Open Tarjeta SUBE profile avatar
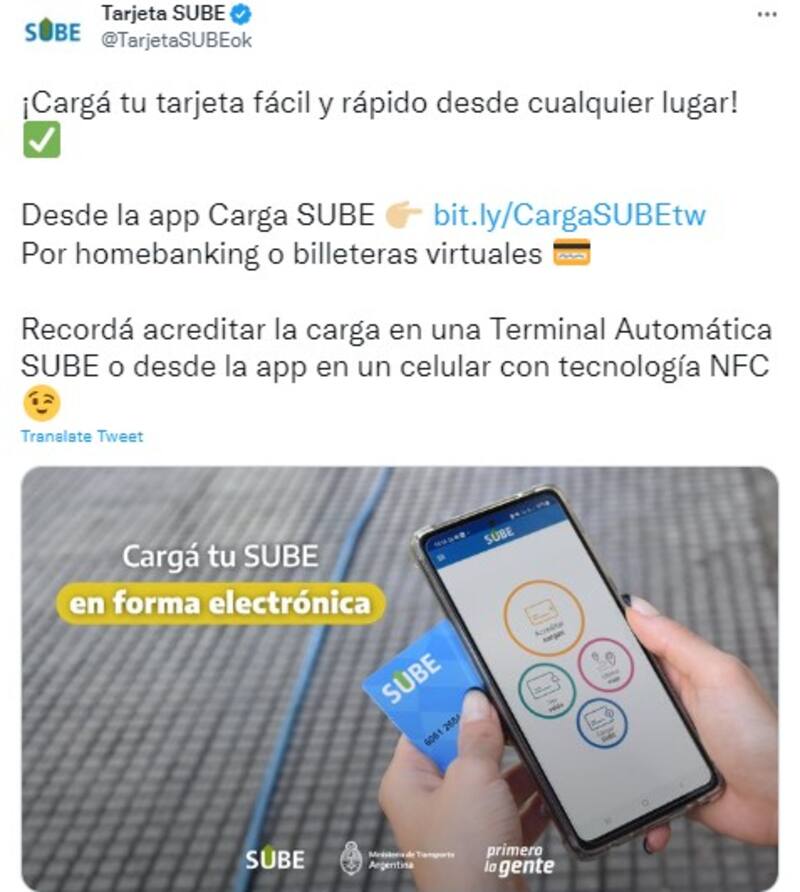This screenshot has height=892, width=800. 52,31
